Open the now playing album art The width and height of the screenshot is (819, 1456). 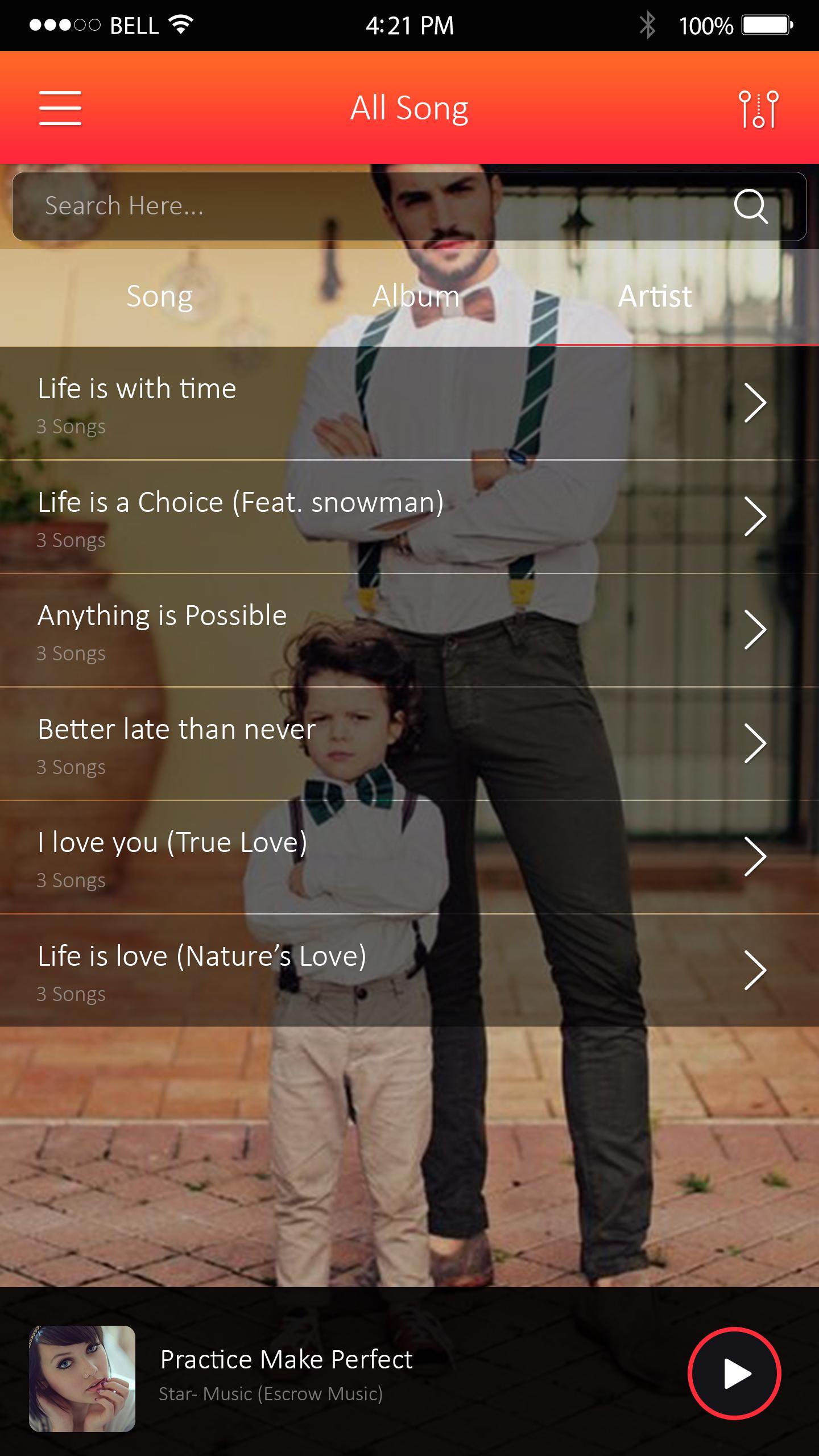(82, 1379)
